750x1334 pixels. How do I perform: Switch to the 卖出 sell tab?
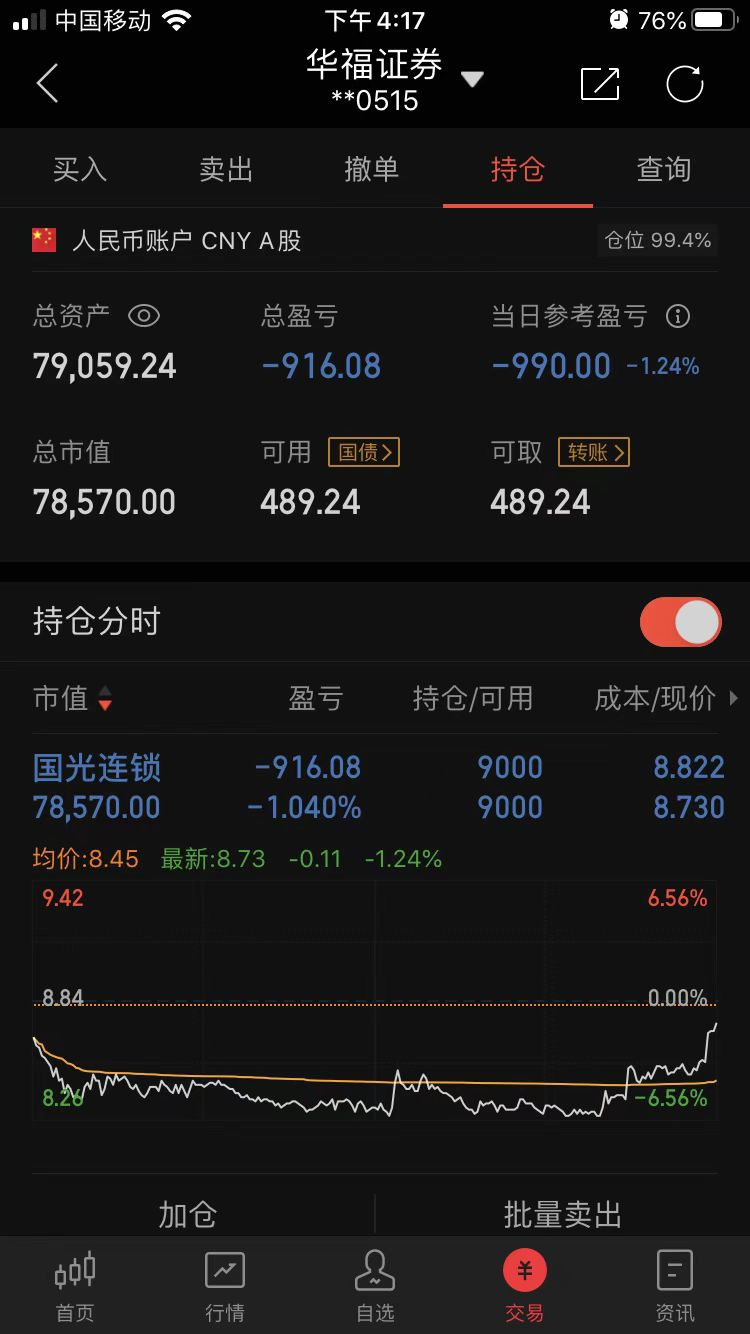click(224, 168)
